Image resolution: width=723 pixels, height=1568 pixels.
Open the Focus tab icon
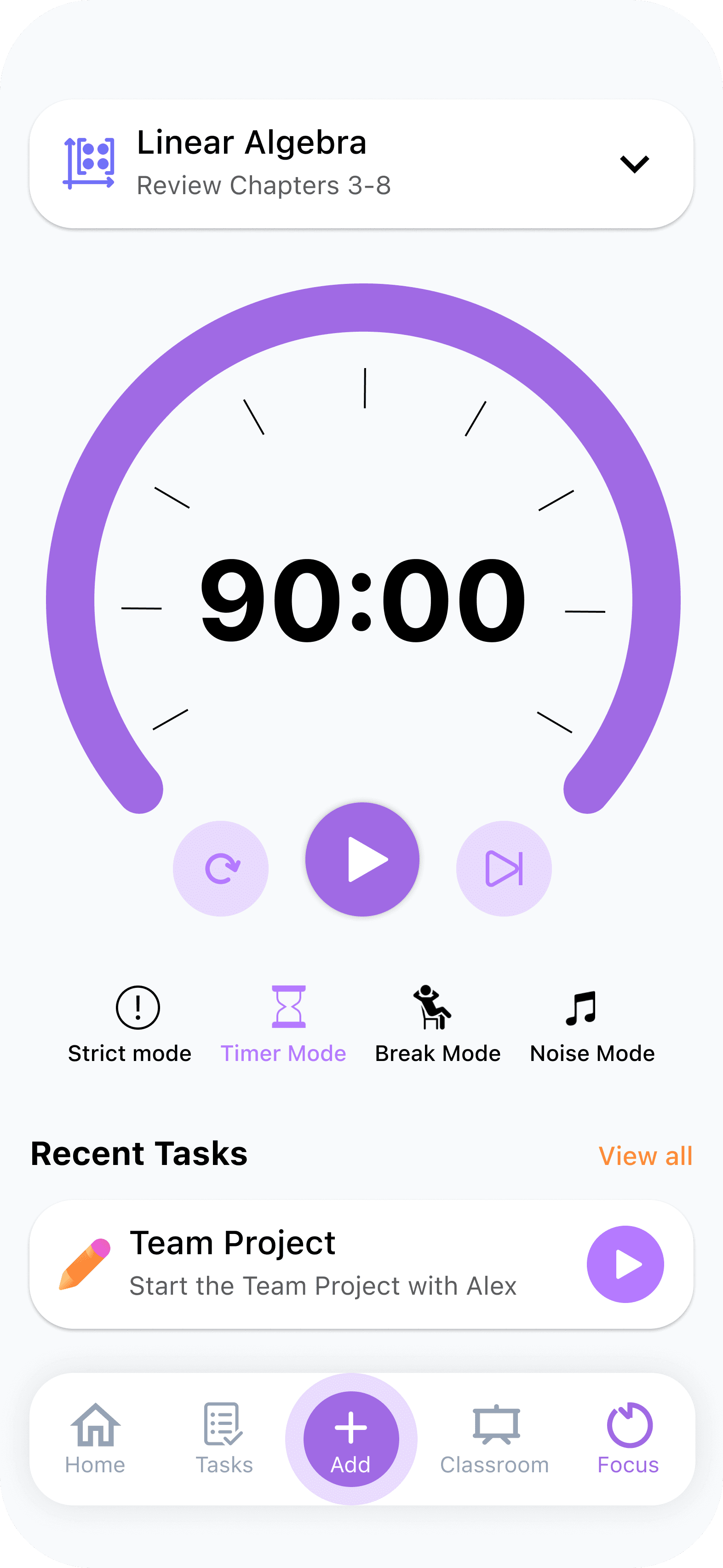coord(628,1424)
